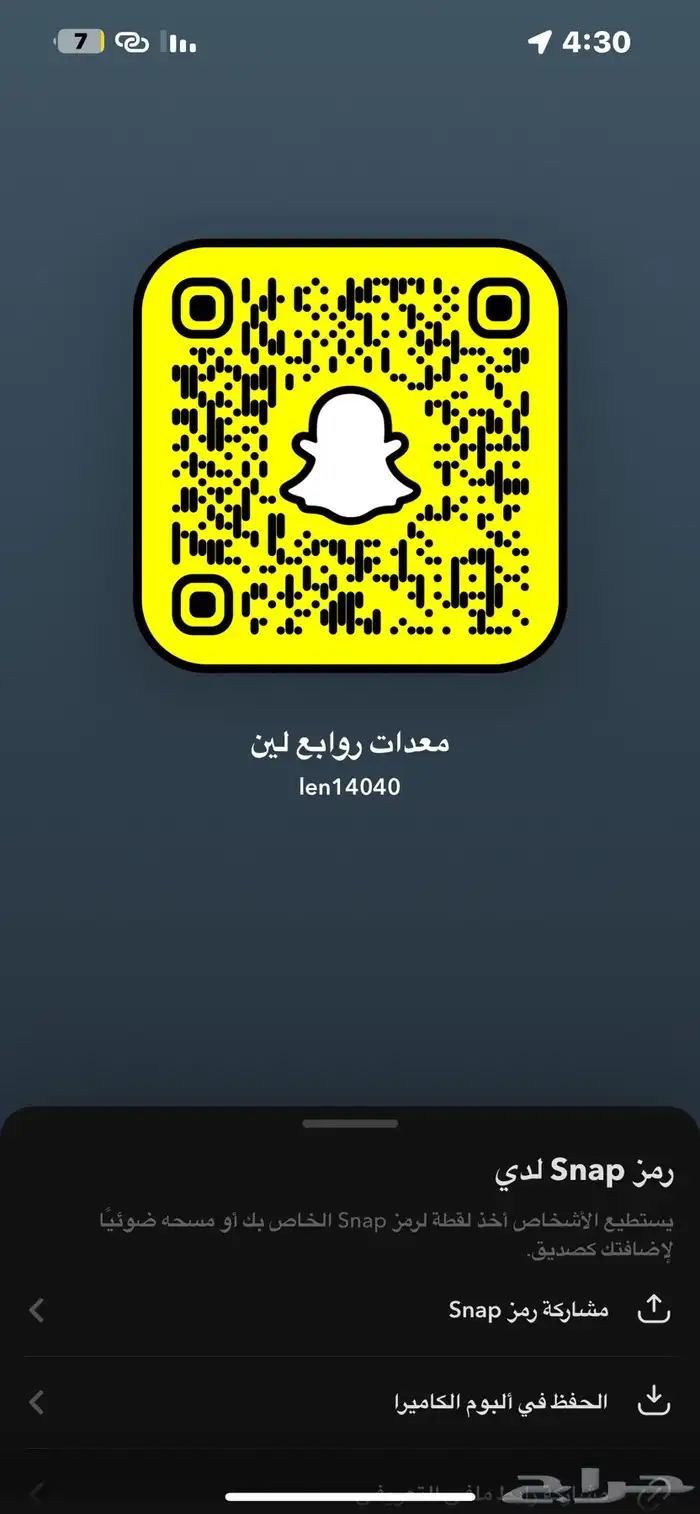Open the Share Snap code option
The height and width of the screenshot is (1514, 700).
click(527, 1310)
